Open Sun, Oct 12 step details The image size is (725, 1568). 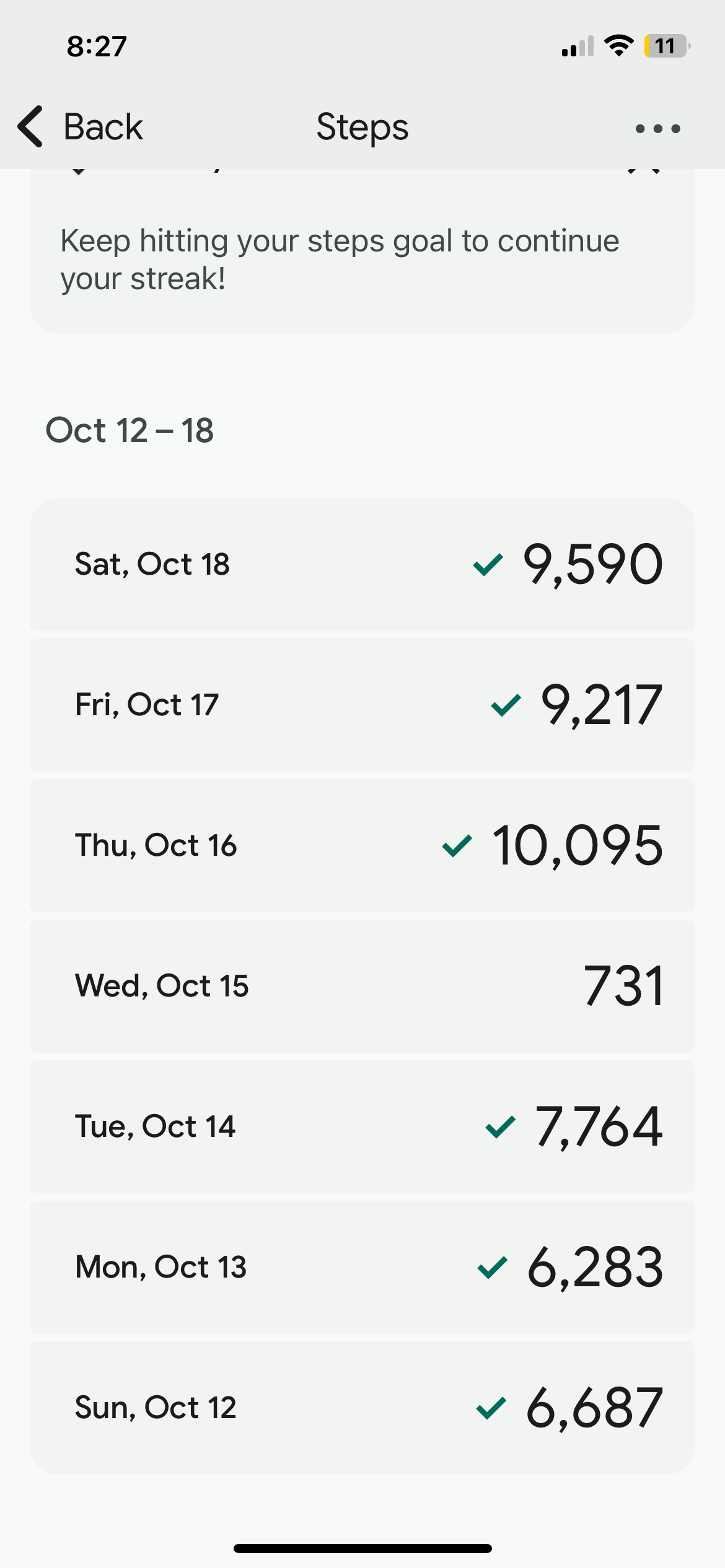(x=362, y=1408)
